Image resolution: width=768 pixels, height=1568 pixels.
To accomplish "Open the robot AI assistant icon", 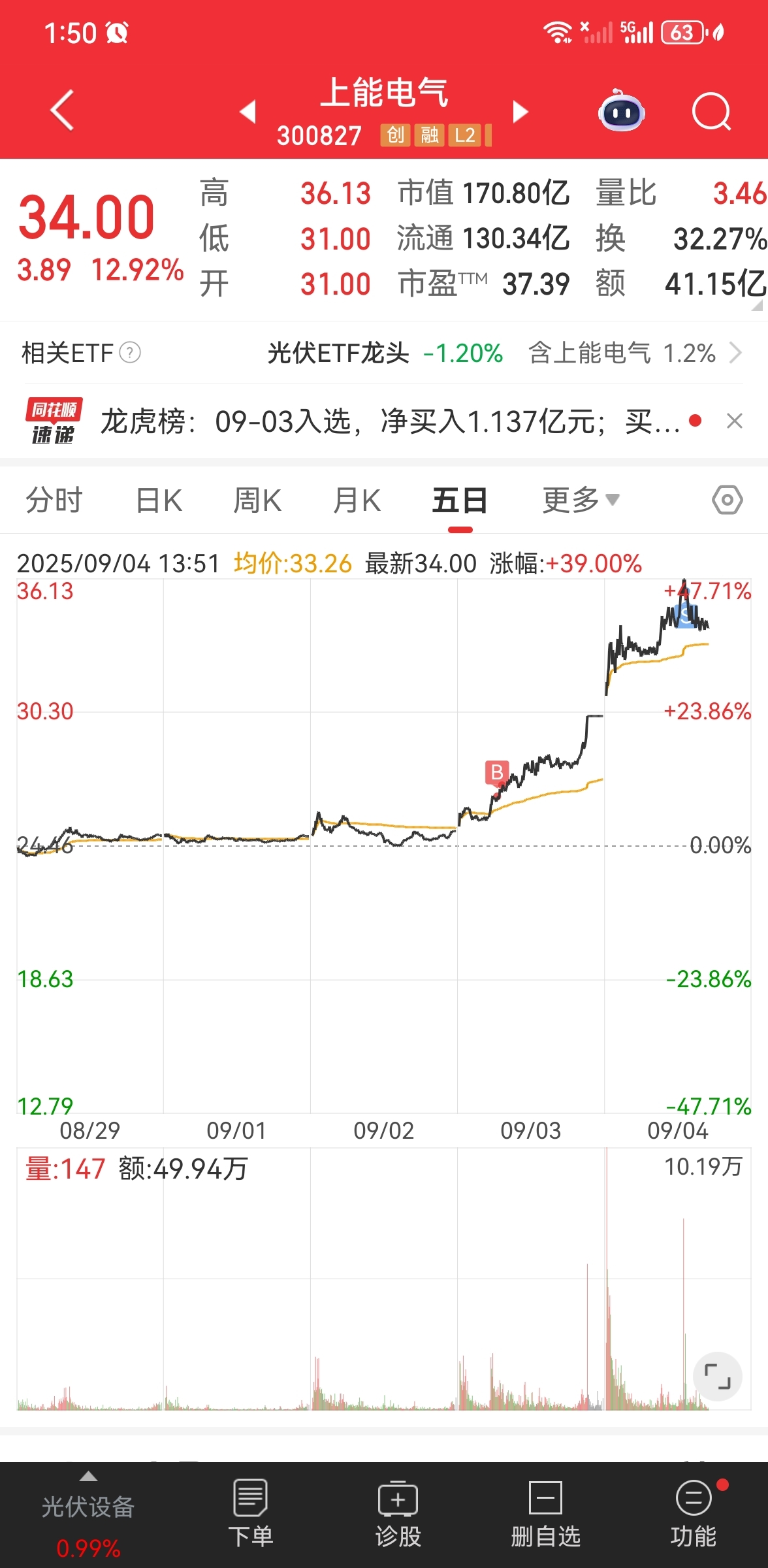I will 621,110.
